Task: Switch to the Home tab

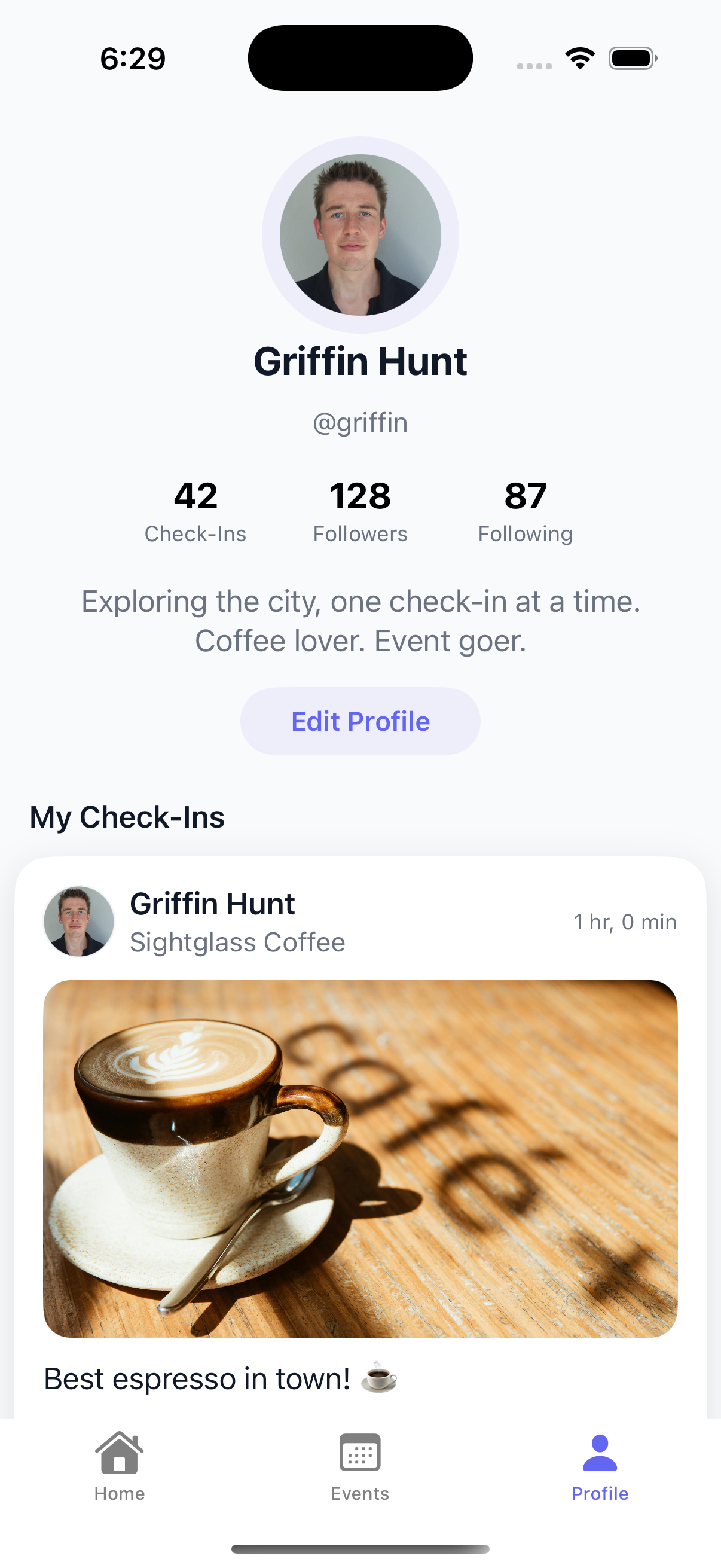Action: (x=119, y=1467)
